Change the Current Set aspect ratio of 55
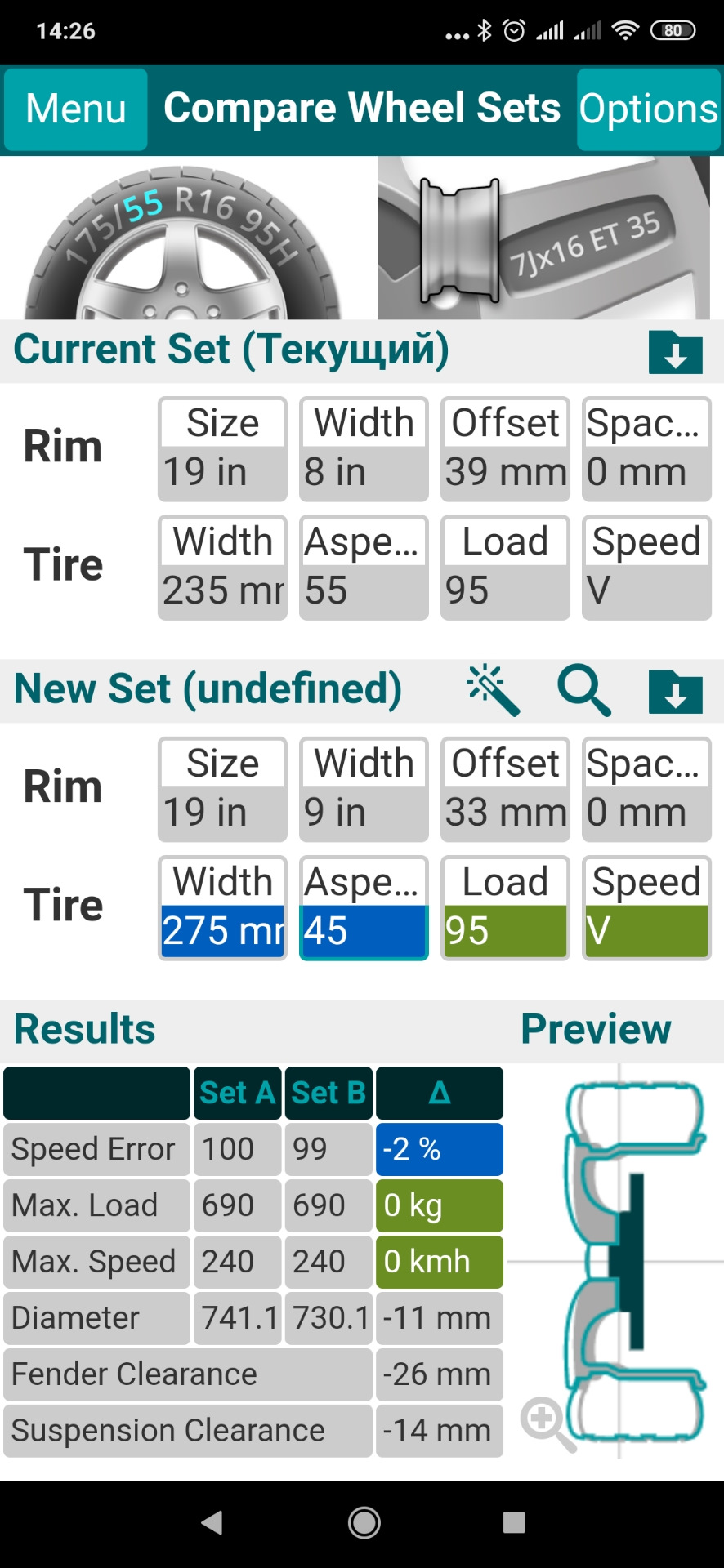The height and width of the screenshot is (1568, 724). pos(364,568)
